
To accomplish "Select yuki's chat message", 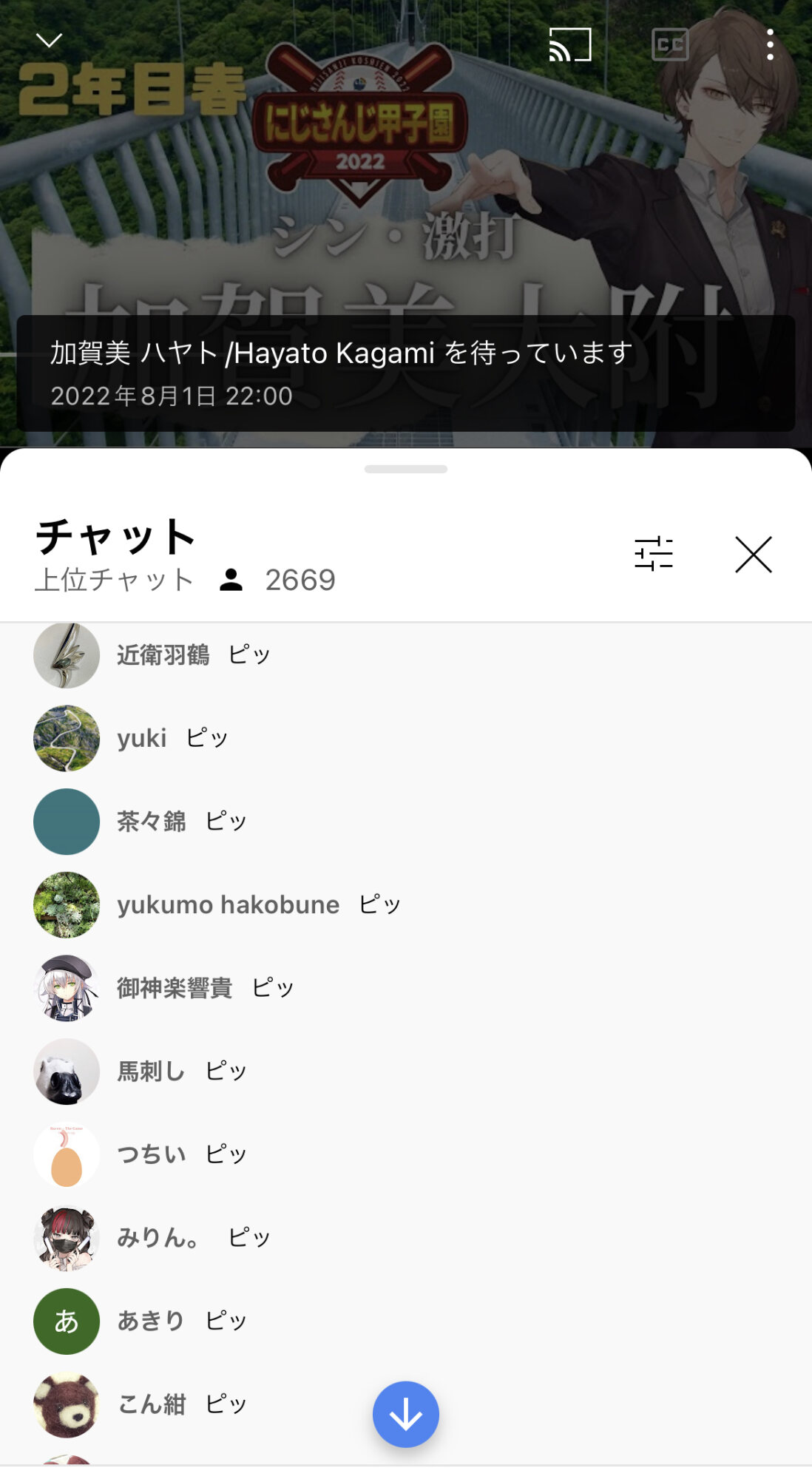I will click(x=172, y=738).
